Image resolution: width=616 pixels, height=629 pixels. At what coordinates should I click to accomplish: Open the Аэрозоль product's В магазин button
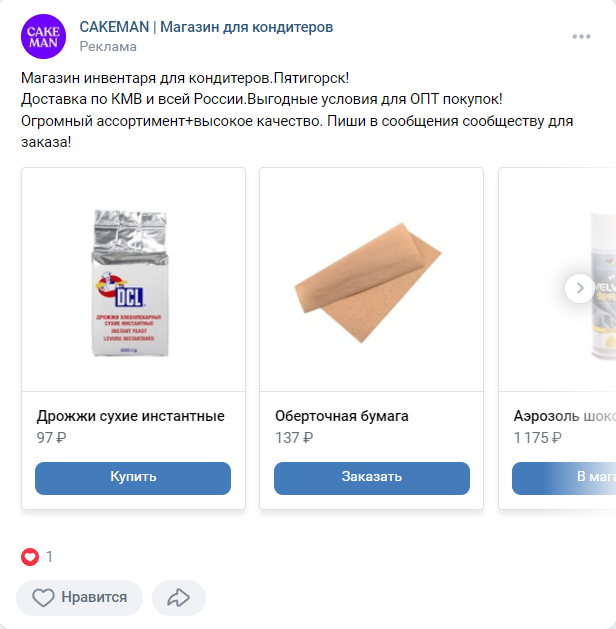(564, 478)
